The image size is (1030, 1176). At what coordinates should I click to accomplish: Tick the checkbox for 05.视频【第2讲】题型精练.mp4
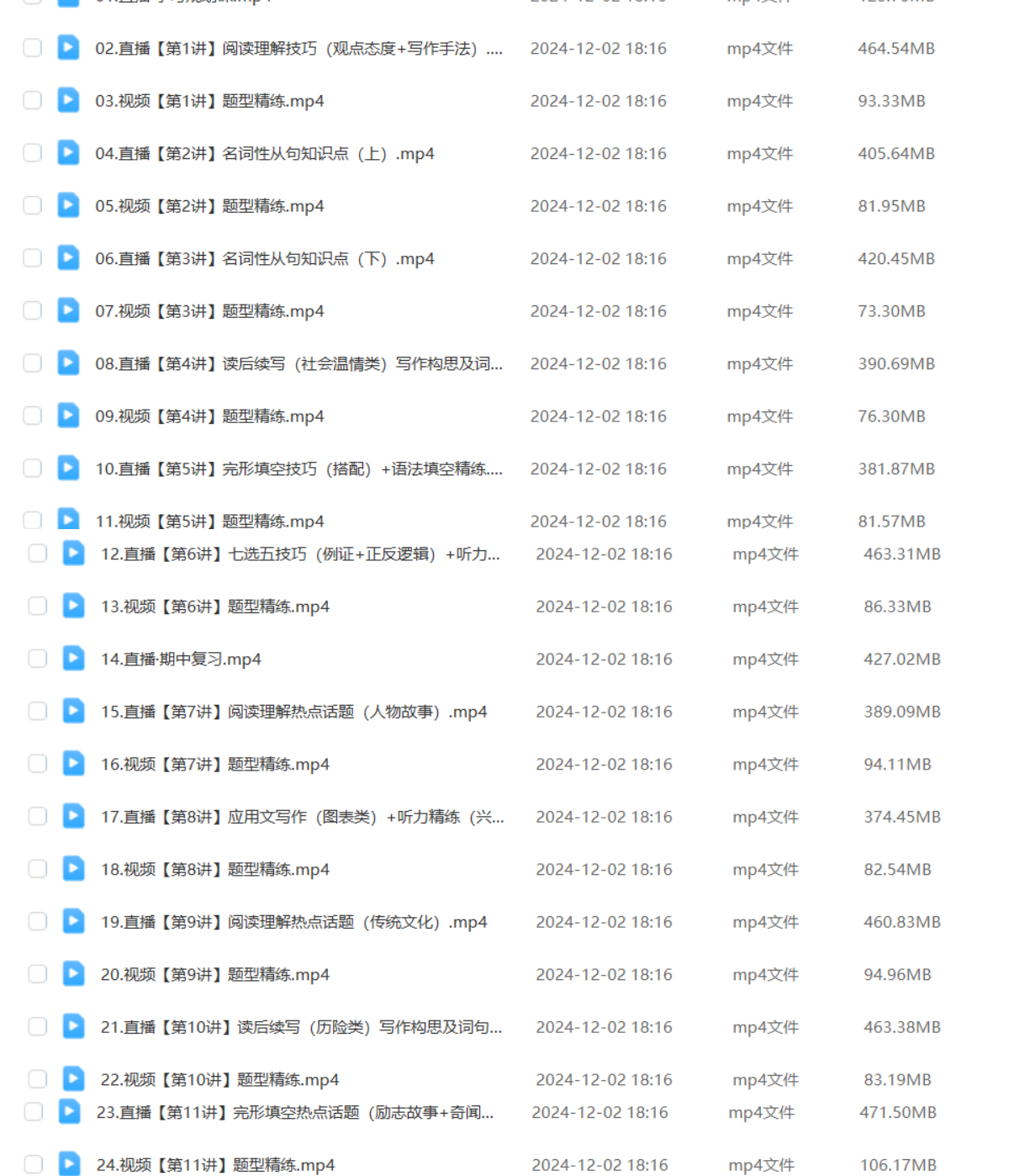click(x=32, y=206)
